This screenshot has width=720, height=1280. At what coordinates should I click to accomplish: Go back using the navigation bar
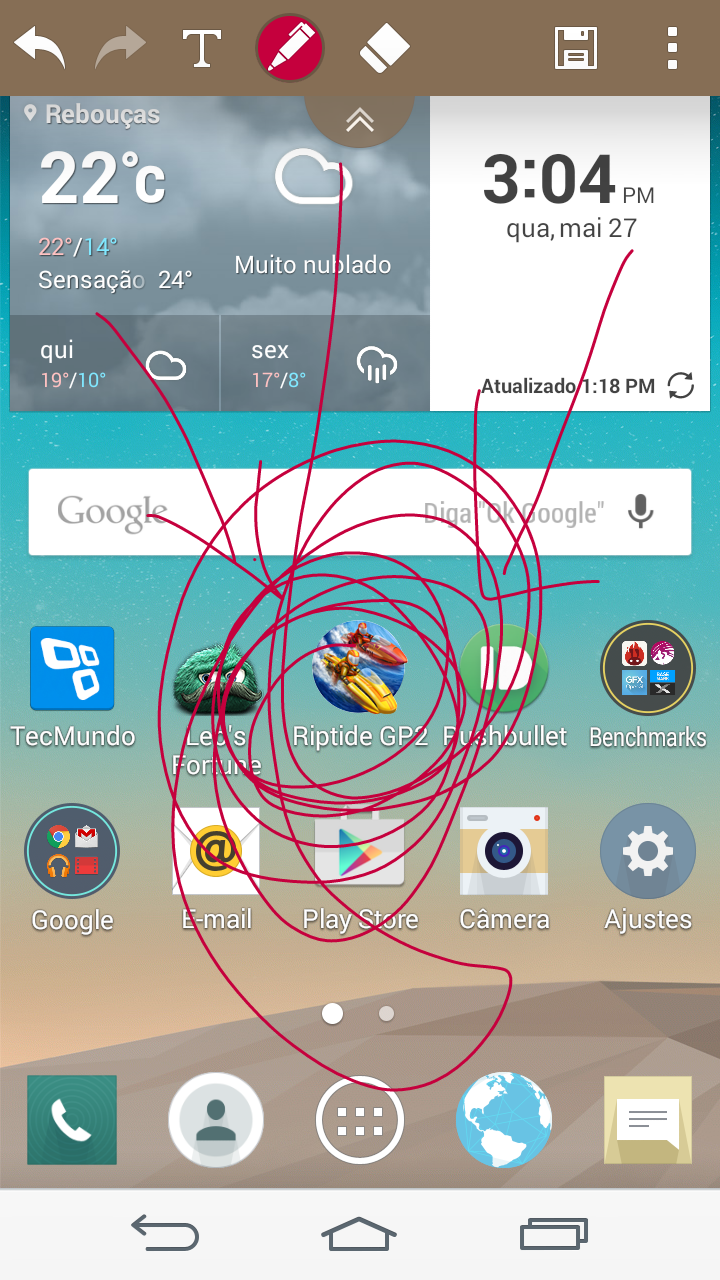coord(165,1233)
